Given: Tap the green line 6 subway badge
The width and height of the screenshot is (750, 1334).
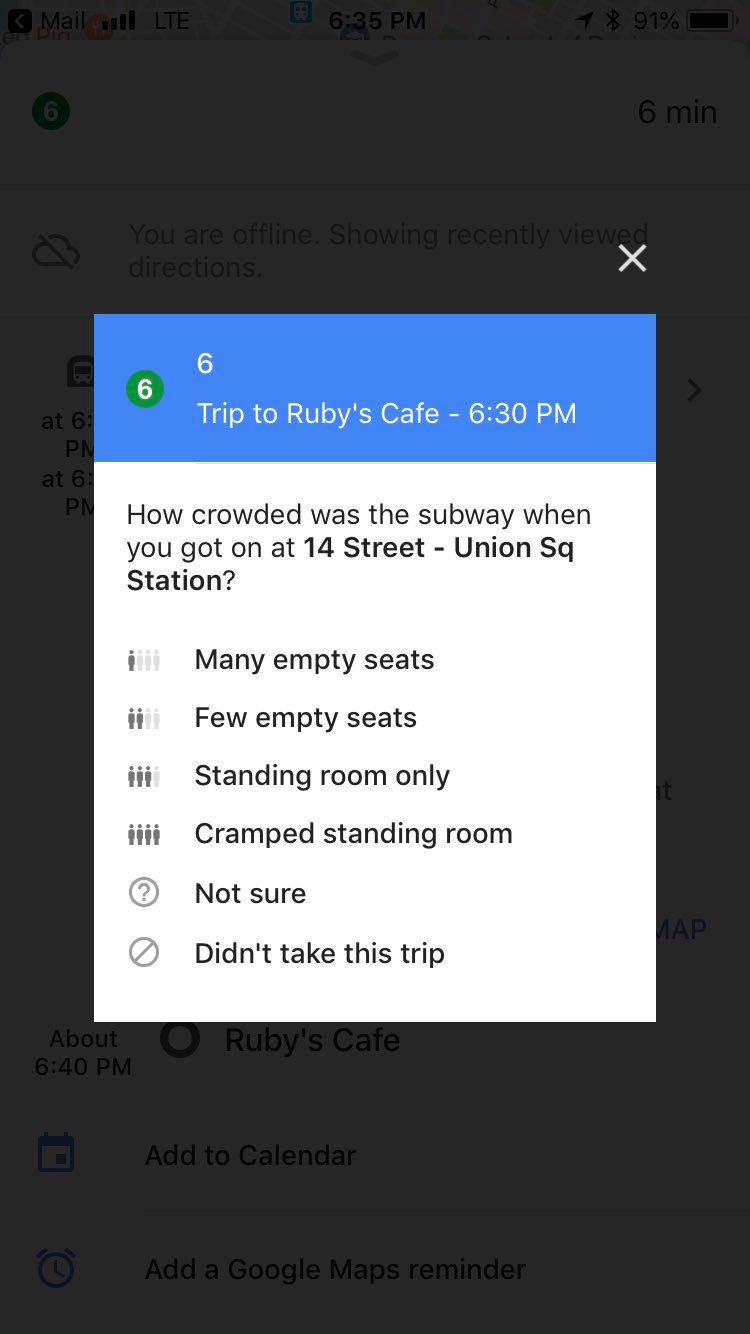Looking at the screenshot, I should (145, 389).
